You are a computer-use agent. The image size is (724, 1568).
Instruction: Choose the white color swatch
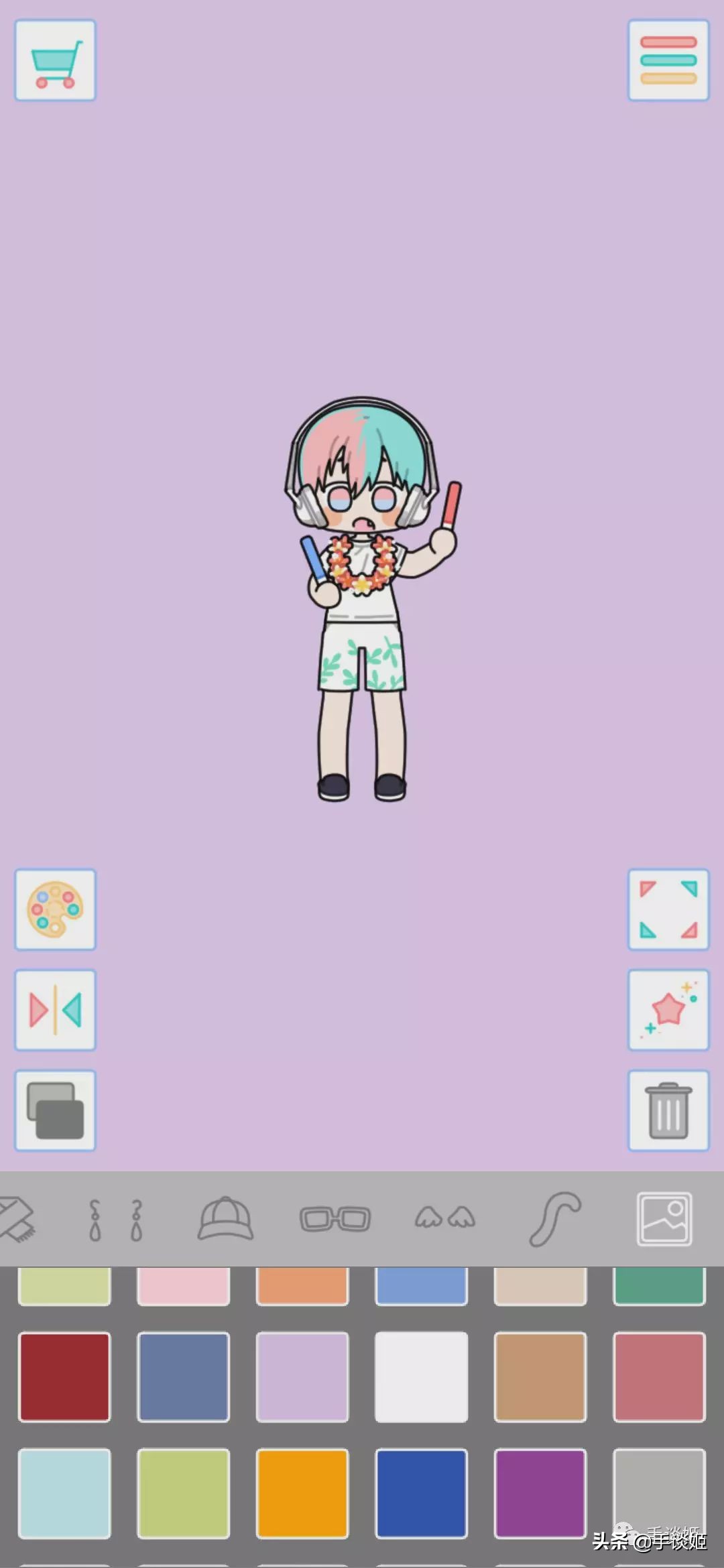[421, 1377]
